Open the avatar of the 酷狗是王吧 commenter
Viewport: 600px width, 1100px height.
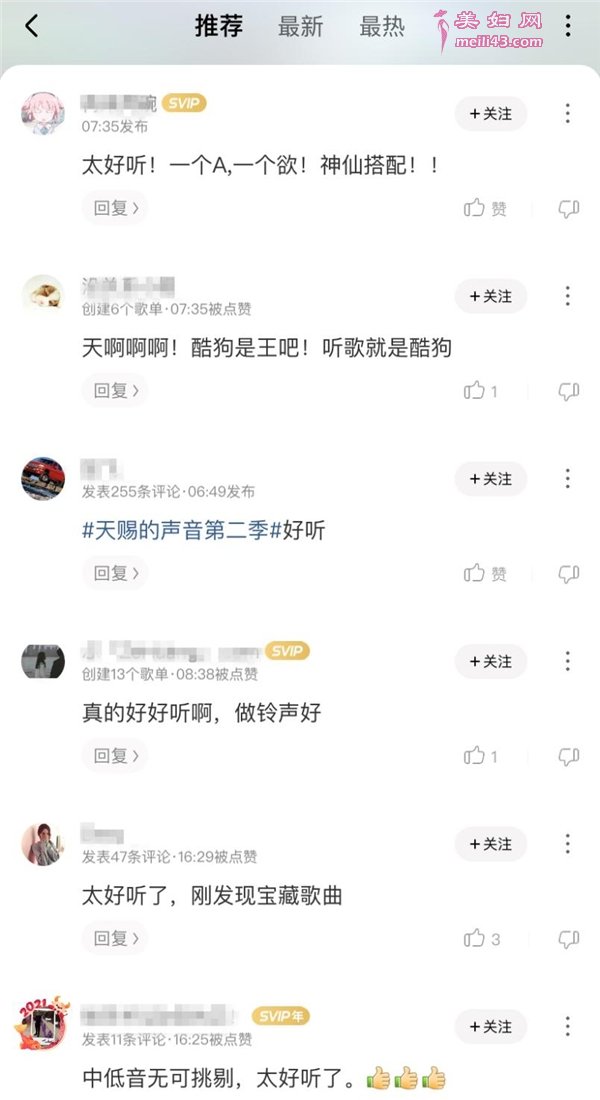pyautogui.click(x=43, y=295)
